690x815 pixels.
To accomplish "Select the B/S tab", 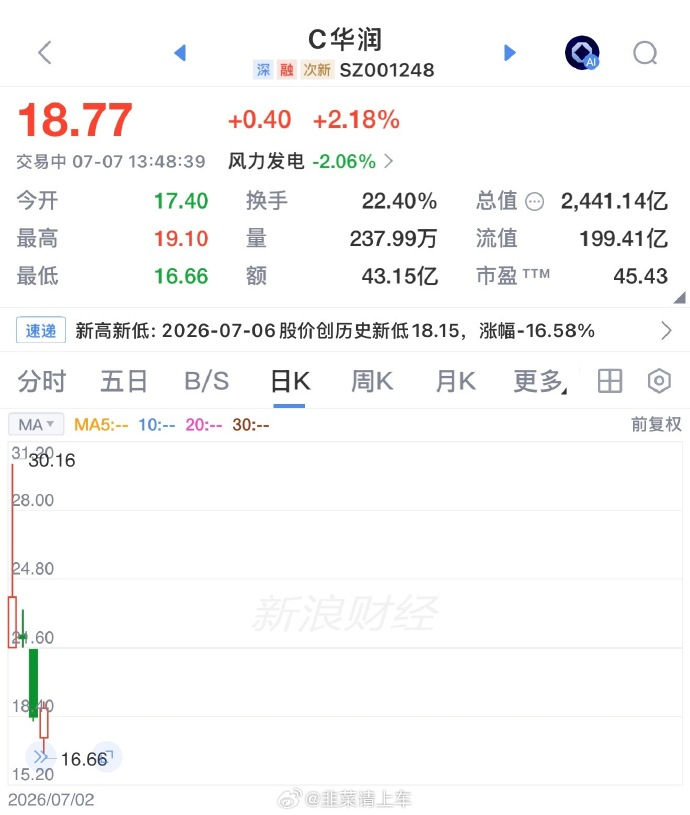I will click(207, 382).
